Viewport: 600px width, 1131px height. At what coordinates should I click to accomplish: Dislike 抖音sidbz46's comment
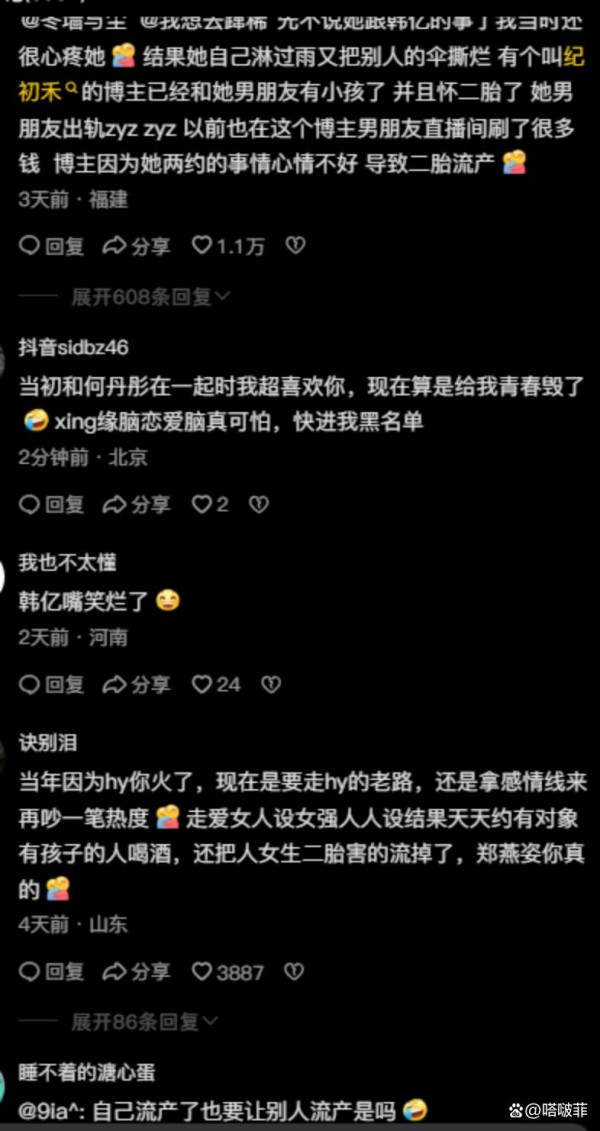click(259, 504)
